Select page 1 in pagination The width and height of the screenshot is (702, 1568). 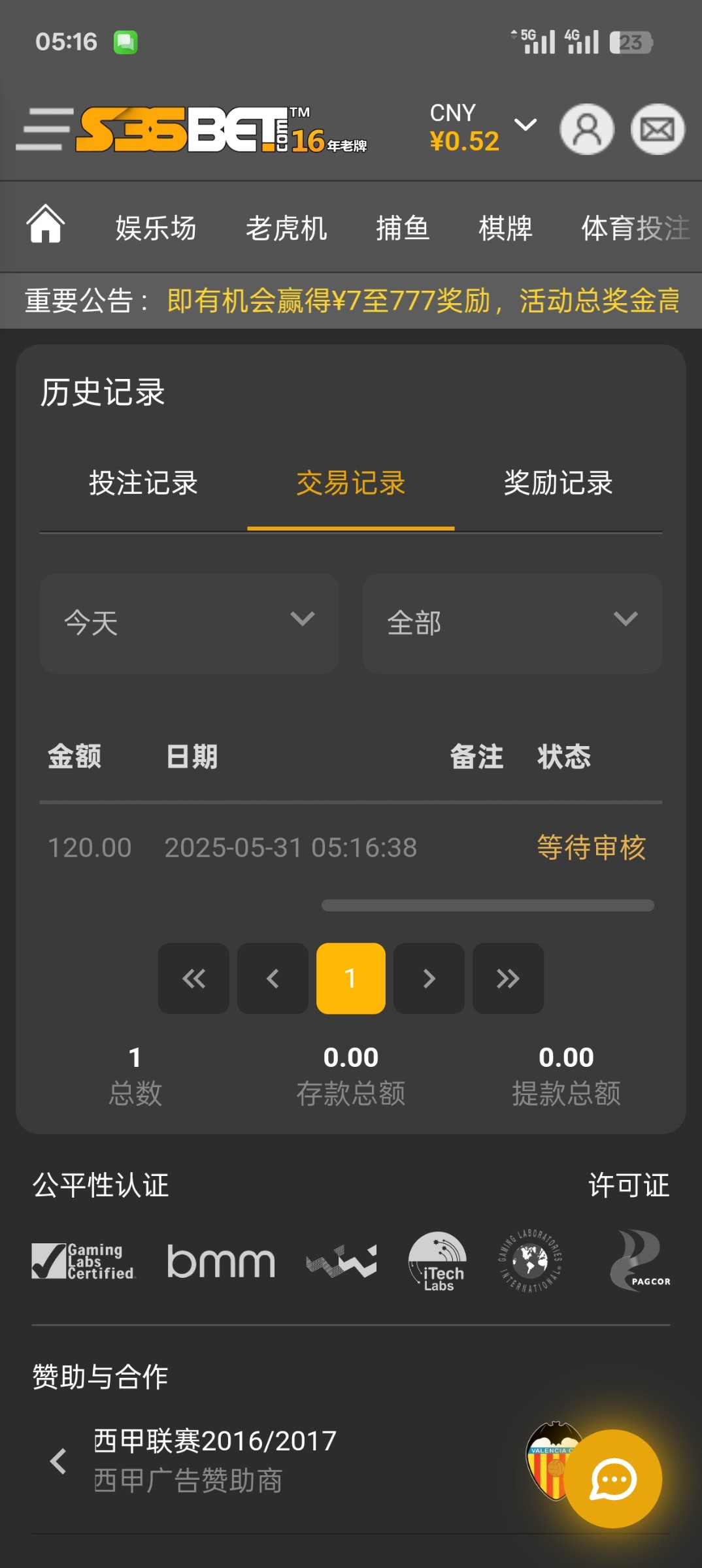point(351,978)
